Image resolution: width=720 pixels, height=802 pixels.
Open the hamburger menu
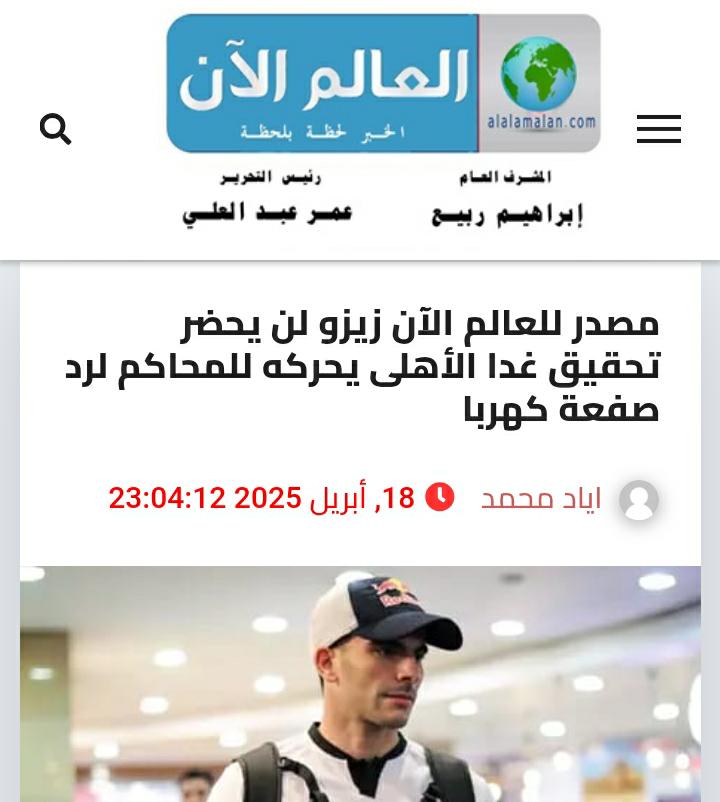pos(659,129)
